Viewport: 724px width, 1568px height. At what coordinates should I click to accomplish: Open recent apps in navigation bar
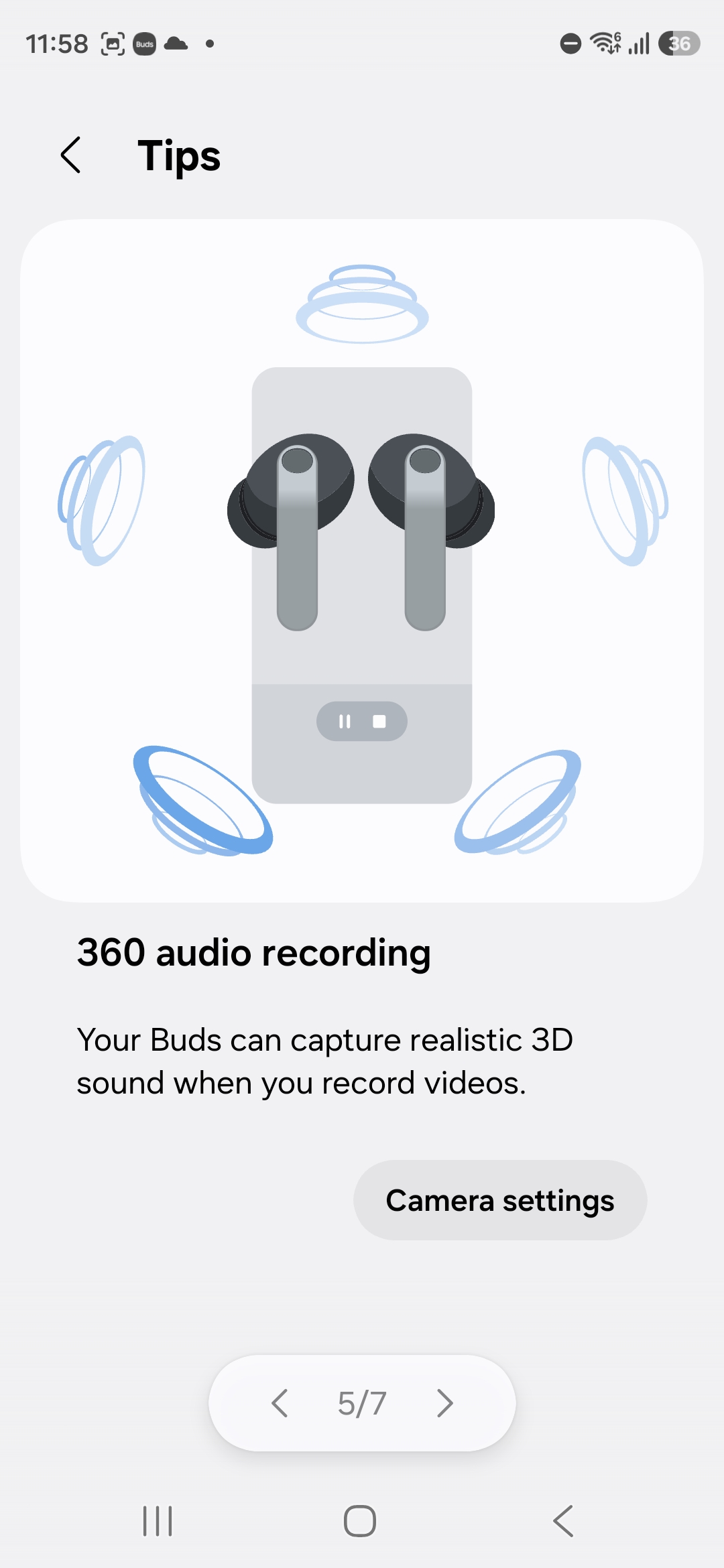point(158,1521)
